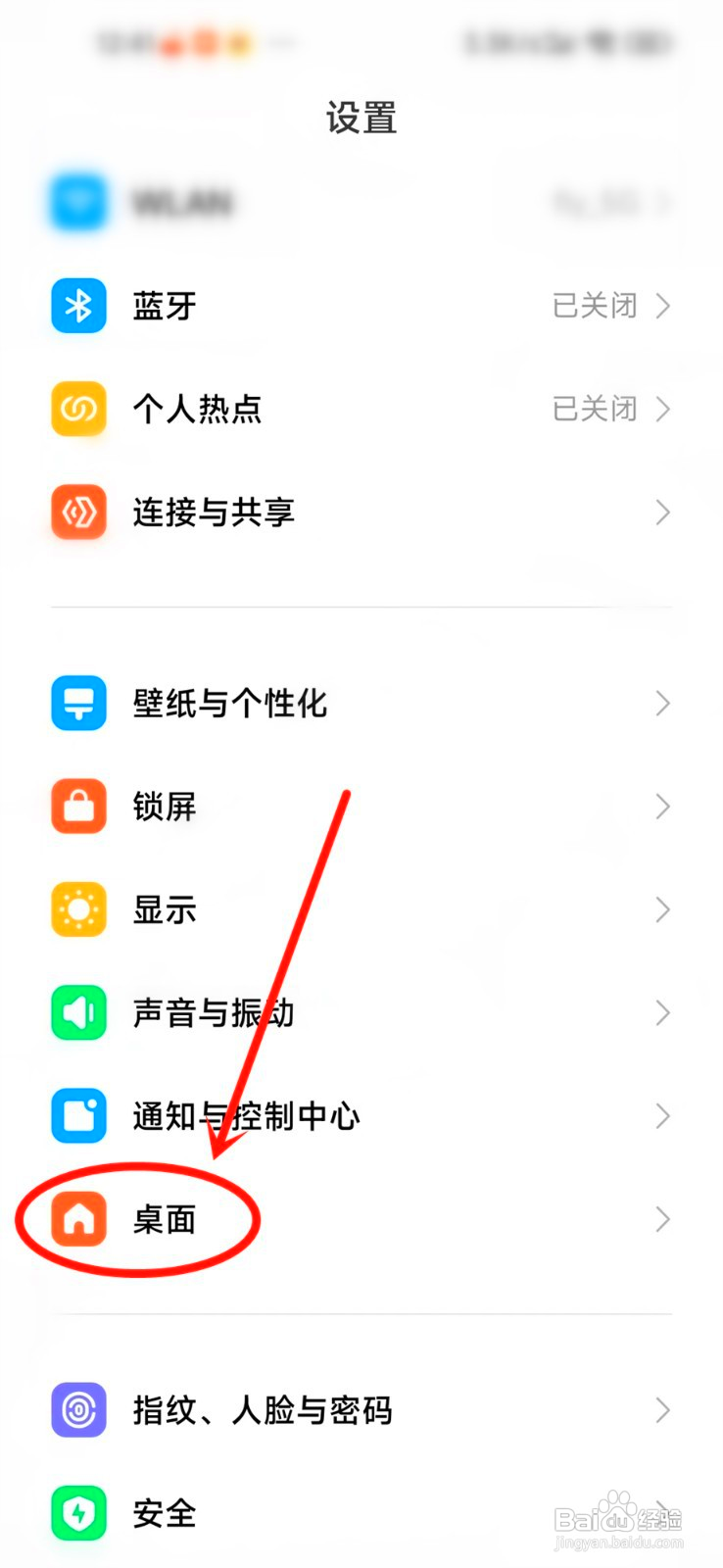
Task: Select the 桌面 home desktop icon
Action: (78, 1219)
